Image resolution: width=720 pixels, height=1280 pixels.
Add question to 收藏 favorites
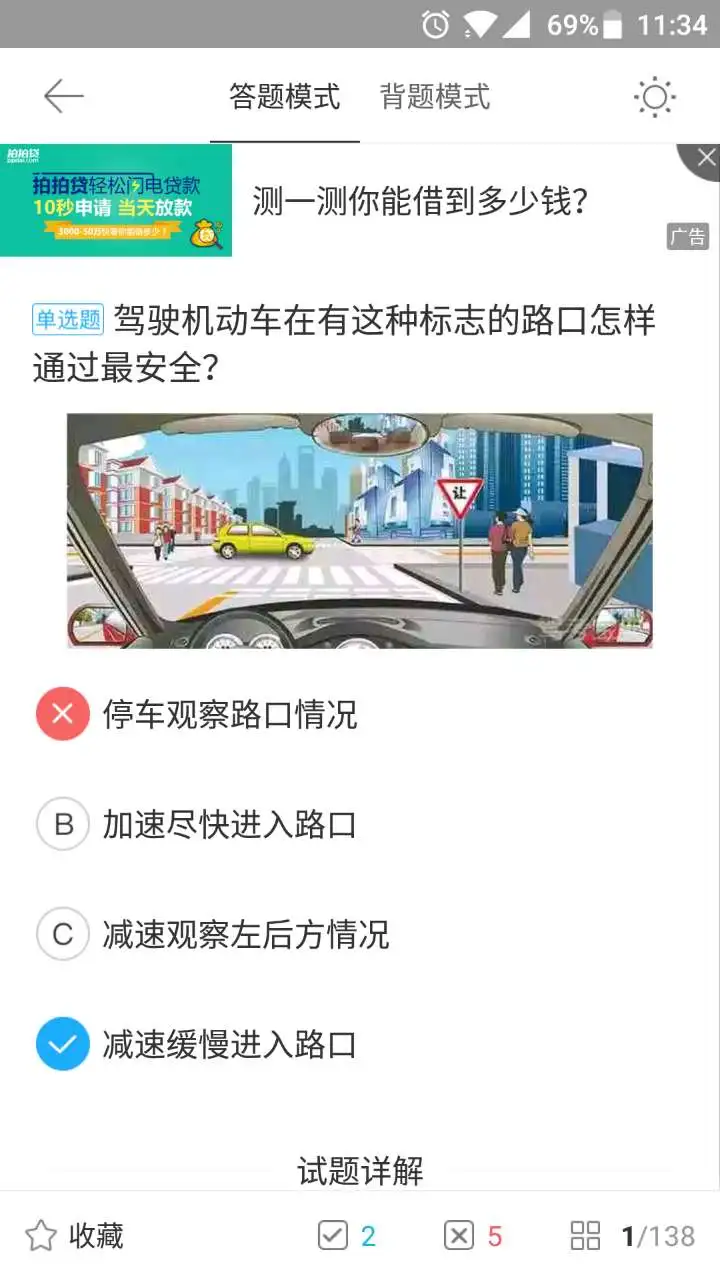tap(74, 1236)
